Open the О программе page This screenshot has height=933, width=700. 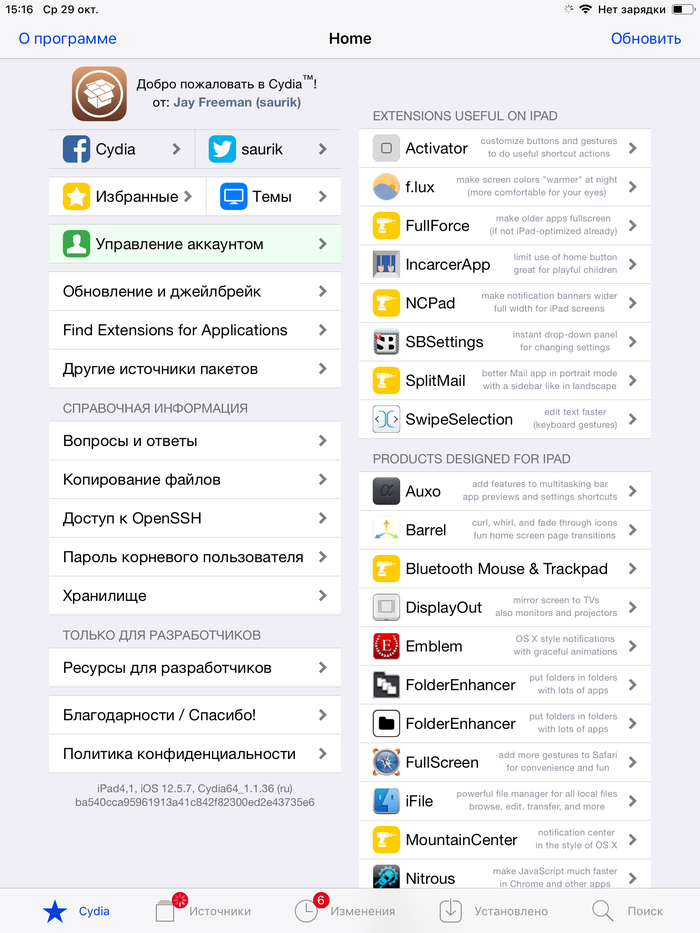tap(67, 39)
